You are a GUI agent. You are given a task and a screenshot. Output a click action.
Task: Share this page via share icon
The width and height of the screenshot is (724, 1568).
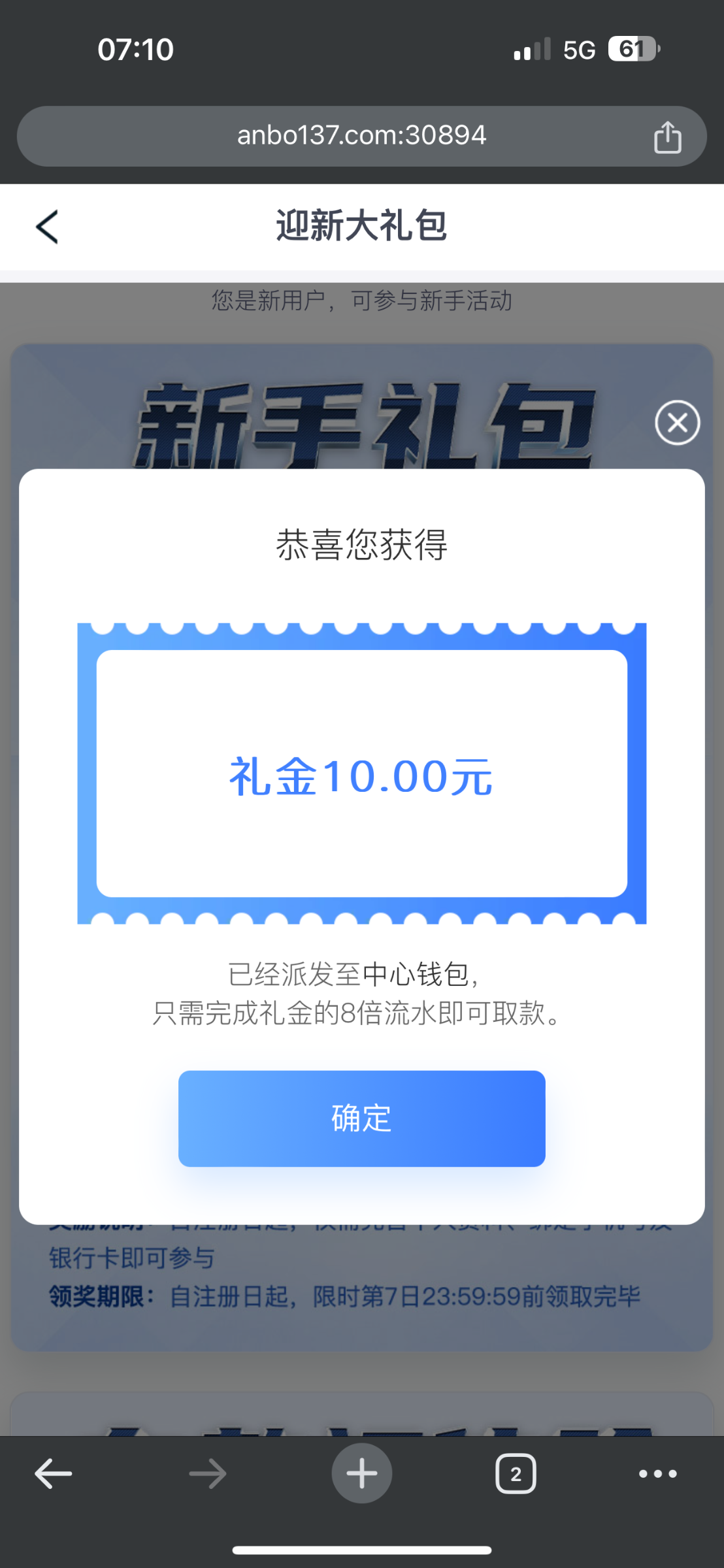(667, 137)
